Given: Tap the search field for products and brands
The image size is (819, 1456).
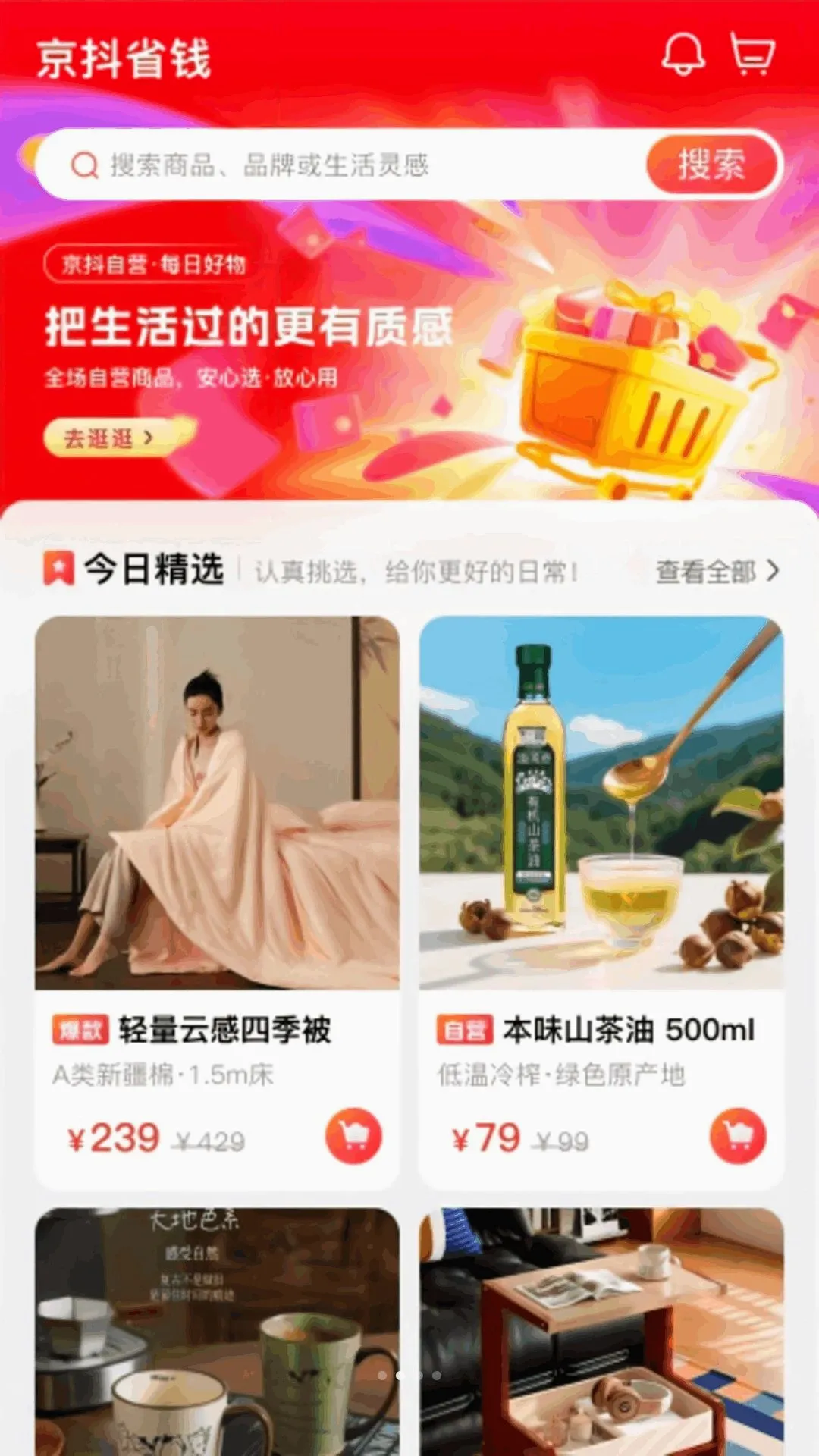Looking at the screenshot, I should [x=341, y=165].
